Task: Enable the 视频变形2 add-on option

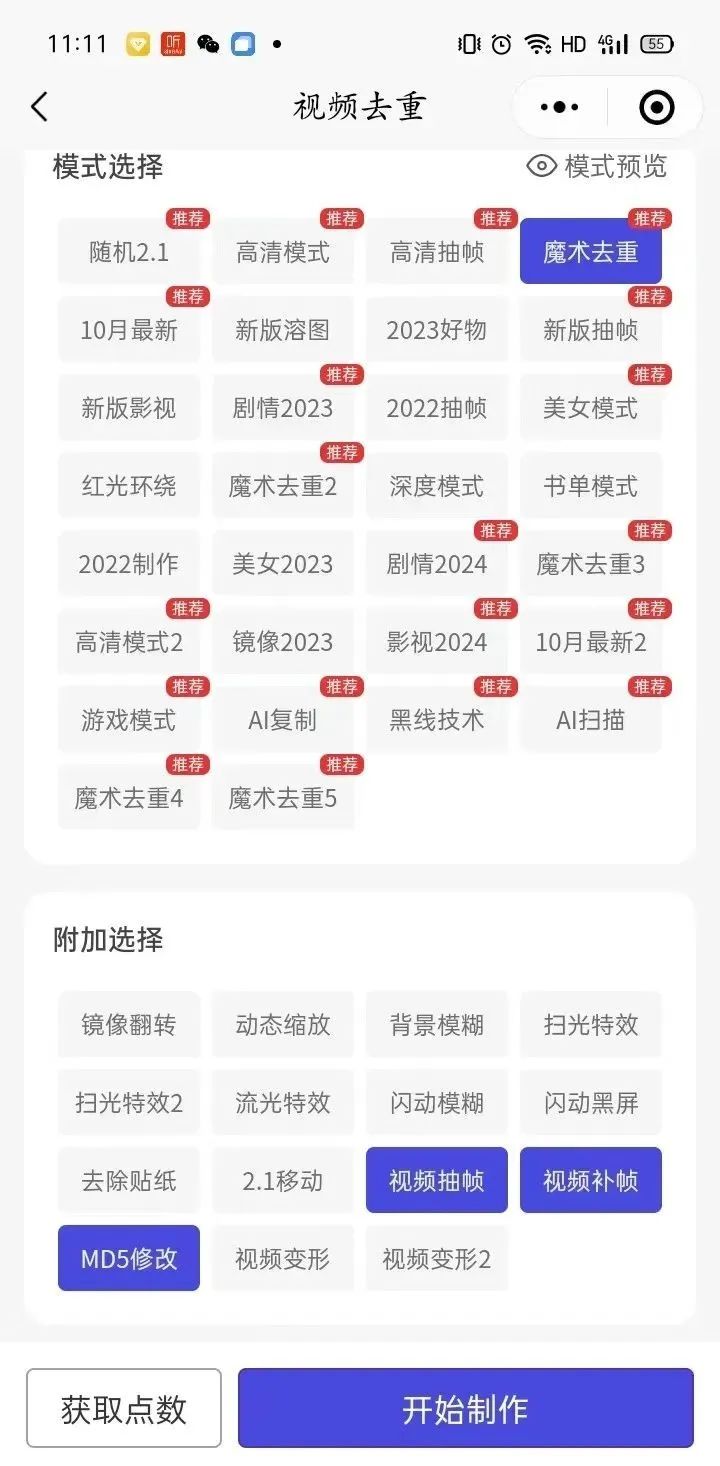Action: pyautogui.click(x=437, y=1259)
